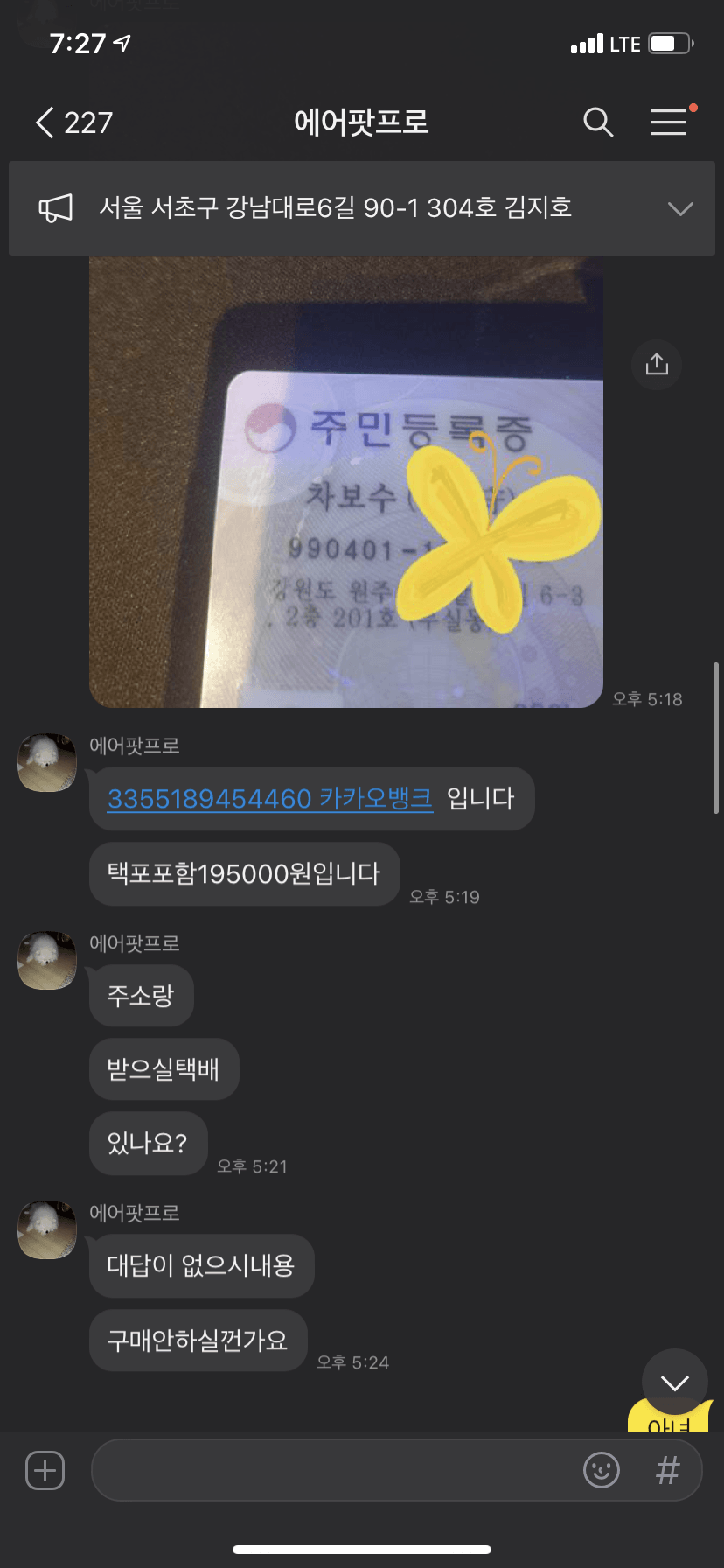Open the chat room menu
This screenshot has width=724, height=1568.
(669, 122)
